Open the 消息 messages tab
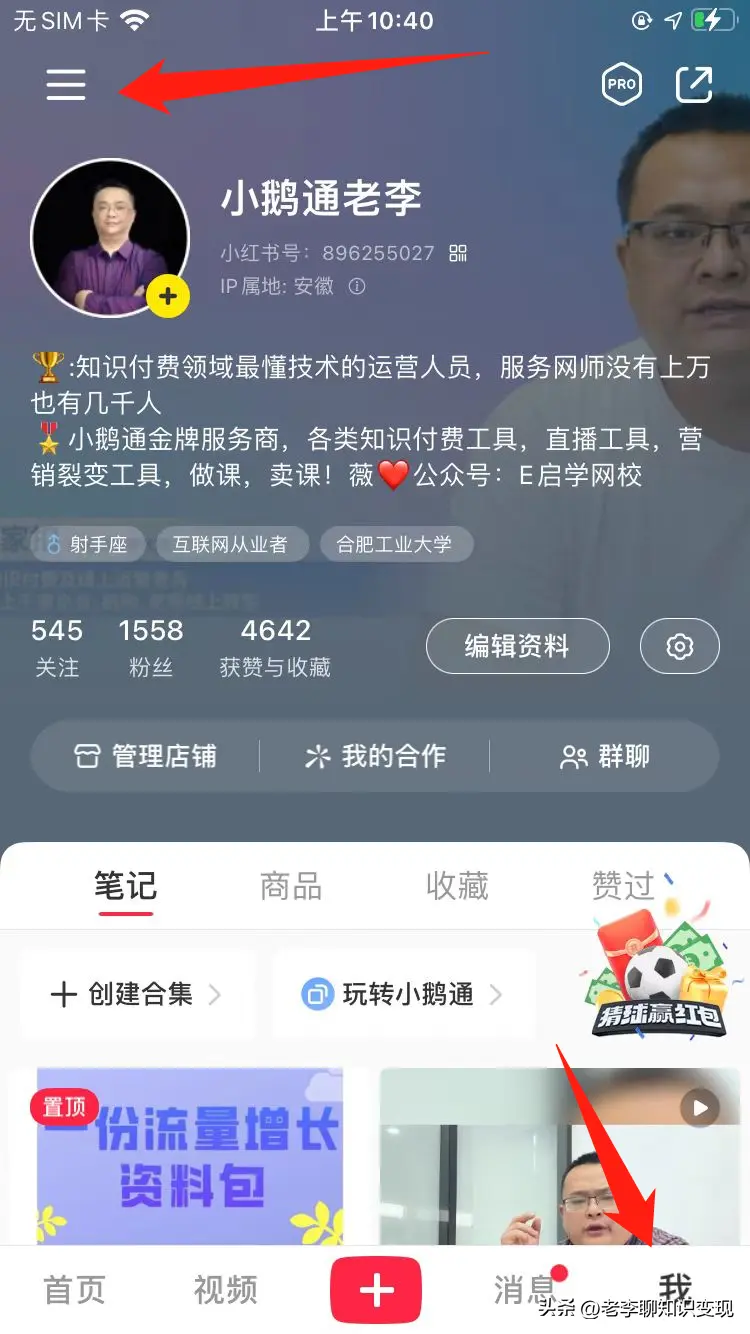 click(x=525, y=1290)
